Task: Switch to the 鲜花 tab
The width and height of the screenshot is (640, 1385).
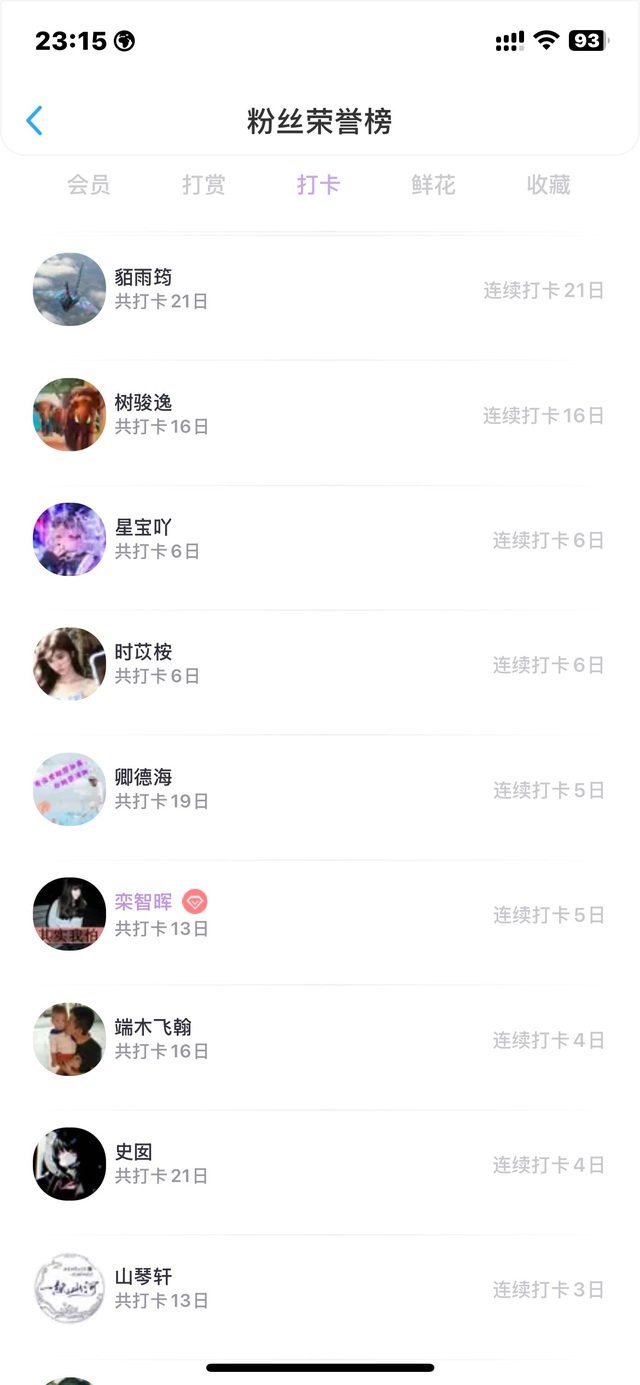Action: pyautogui.click(x=433, y=185)
